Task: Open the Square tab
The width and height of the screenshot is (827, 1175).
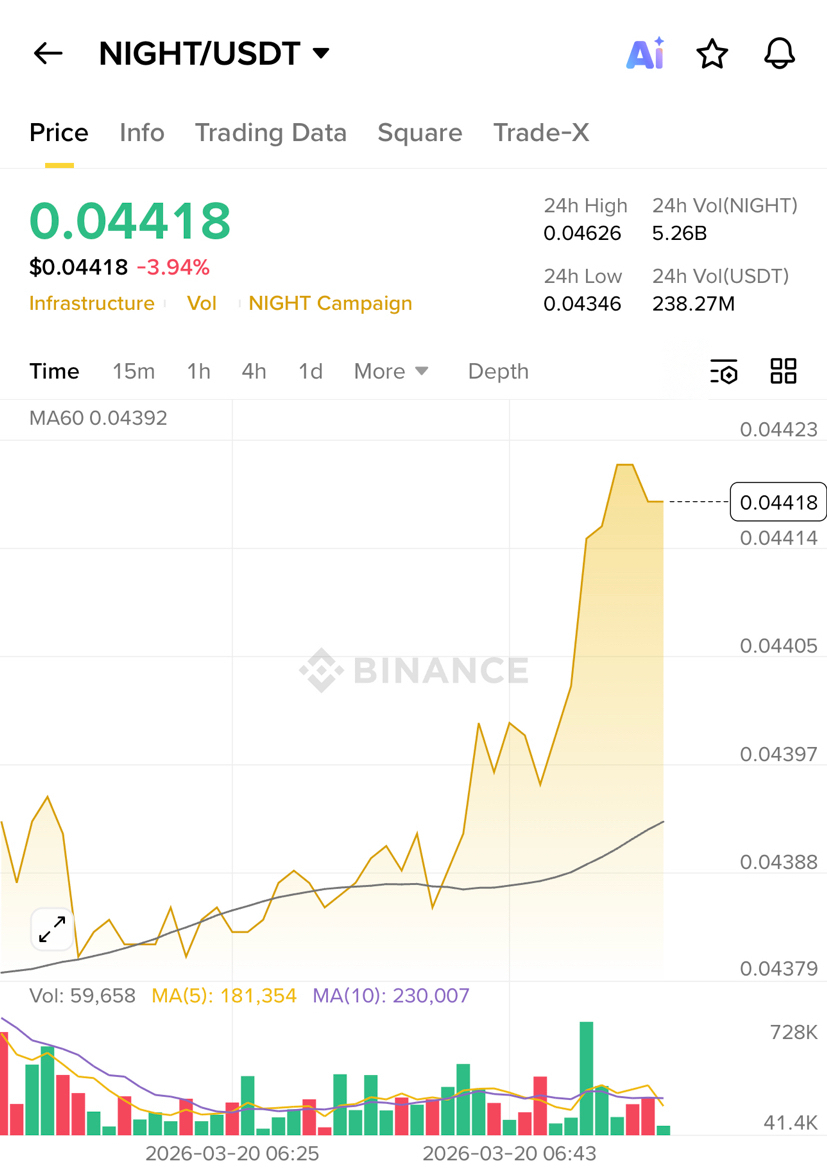Action: pos(419,133)
